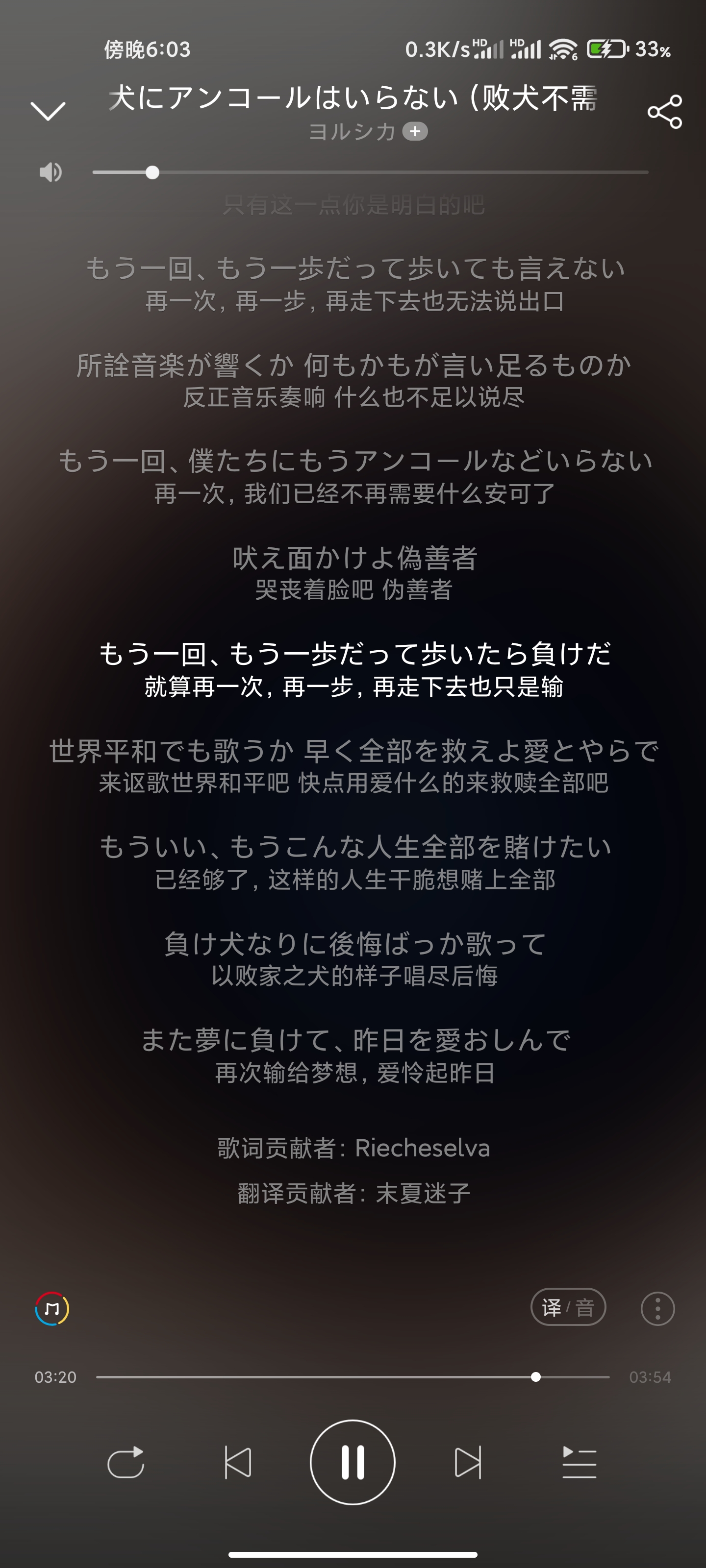Jump to lyric line 吠え面かけよ偽善者
The width and height of the screenshot is (706, 1568).
pos(354,558)
